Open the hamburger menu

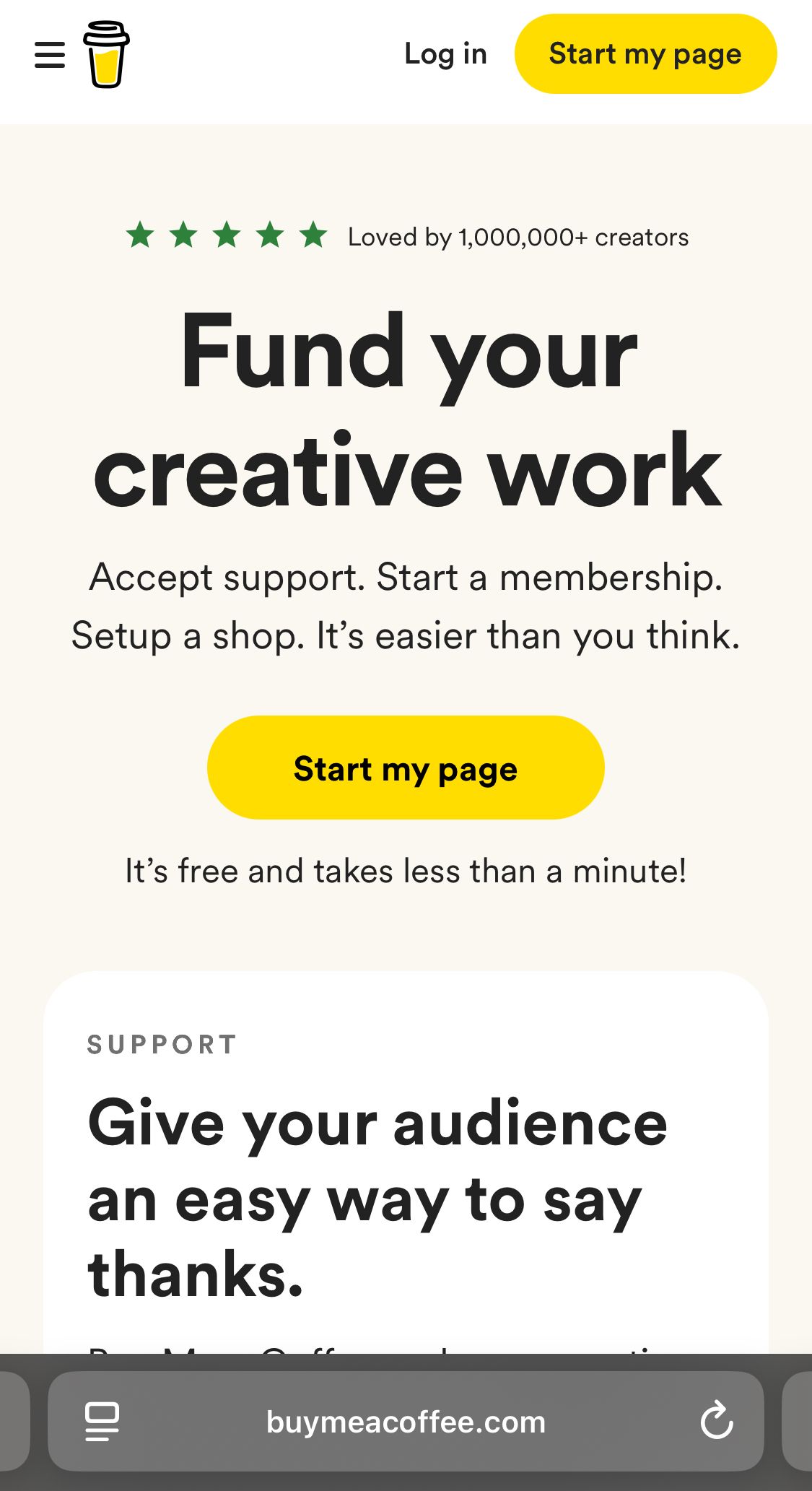click(50, 55)
